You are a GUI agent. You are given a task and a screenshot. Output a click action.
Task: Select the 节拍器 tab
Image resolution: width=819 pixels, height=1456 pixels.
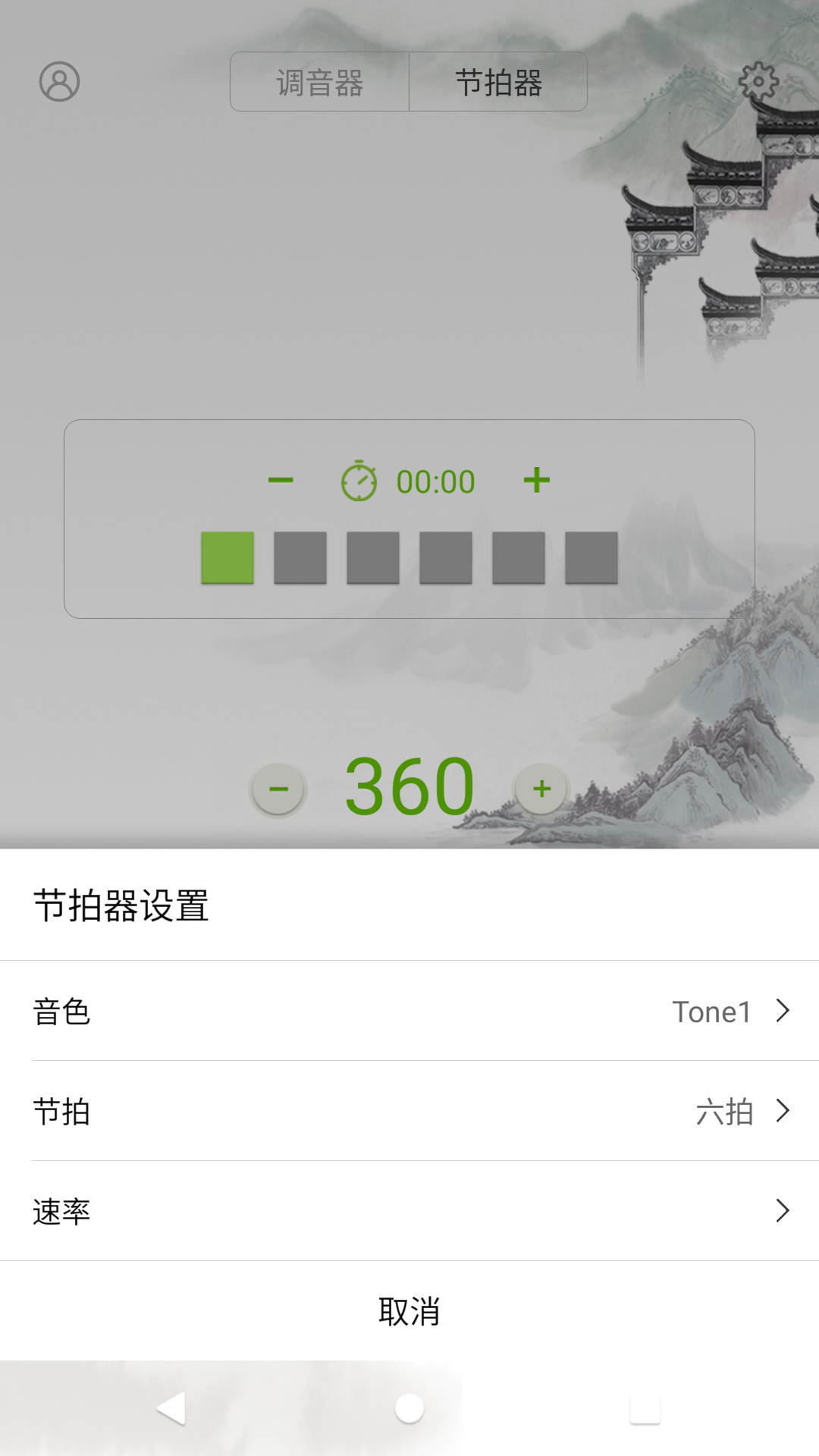coord(498,83)
